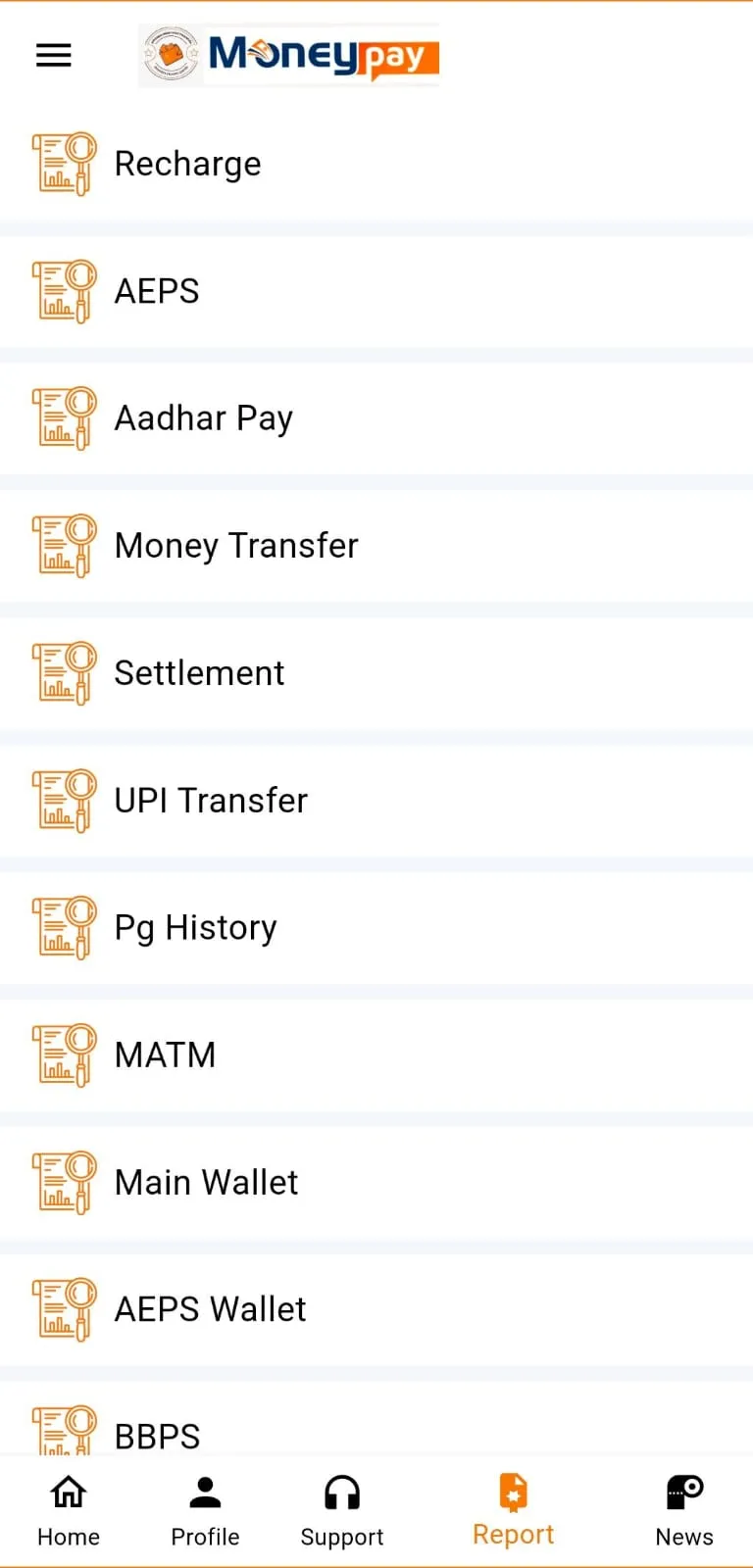Go to the Home tab
Image resolution: width=753 pixels, height=1568 pixels.
click(x=69, y=1511)
